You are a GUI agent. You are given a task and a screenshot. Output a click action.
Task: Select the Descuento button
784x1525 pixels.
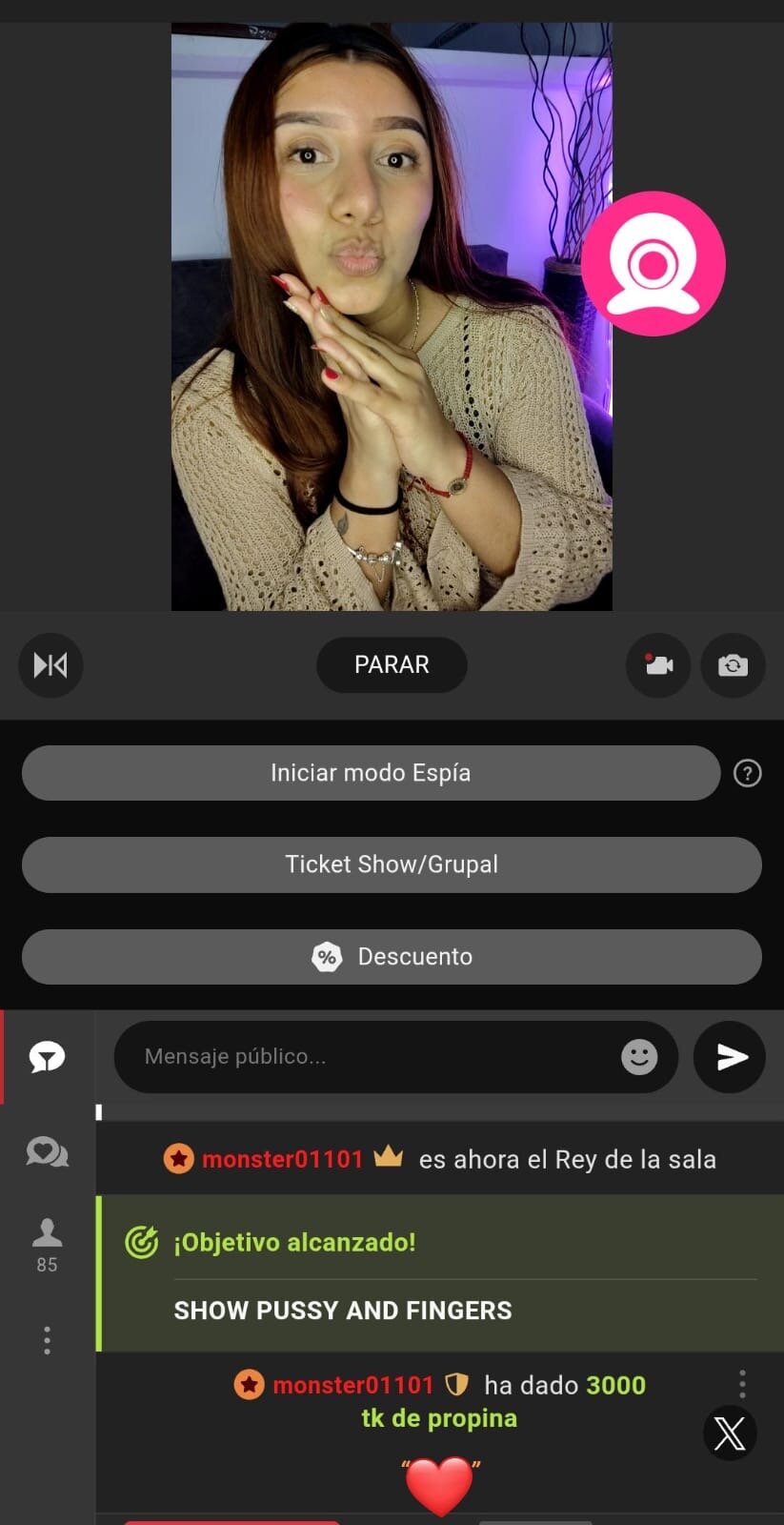(392, 956)
